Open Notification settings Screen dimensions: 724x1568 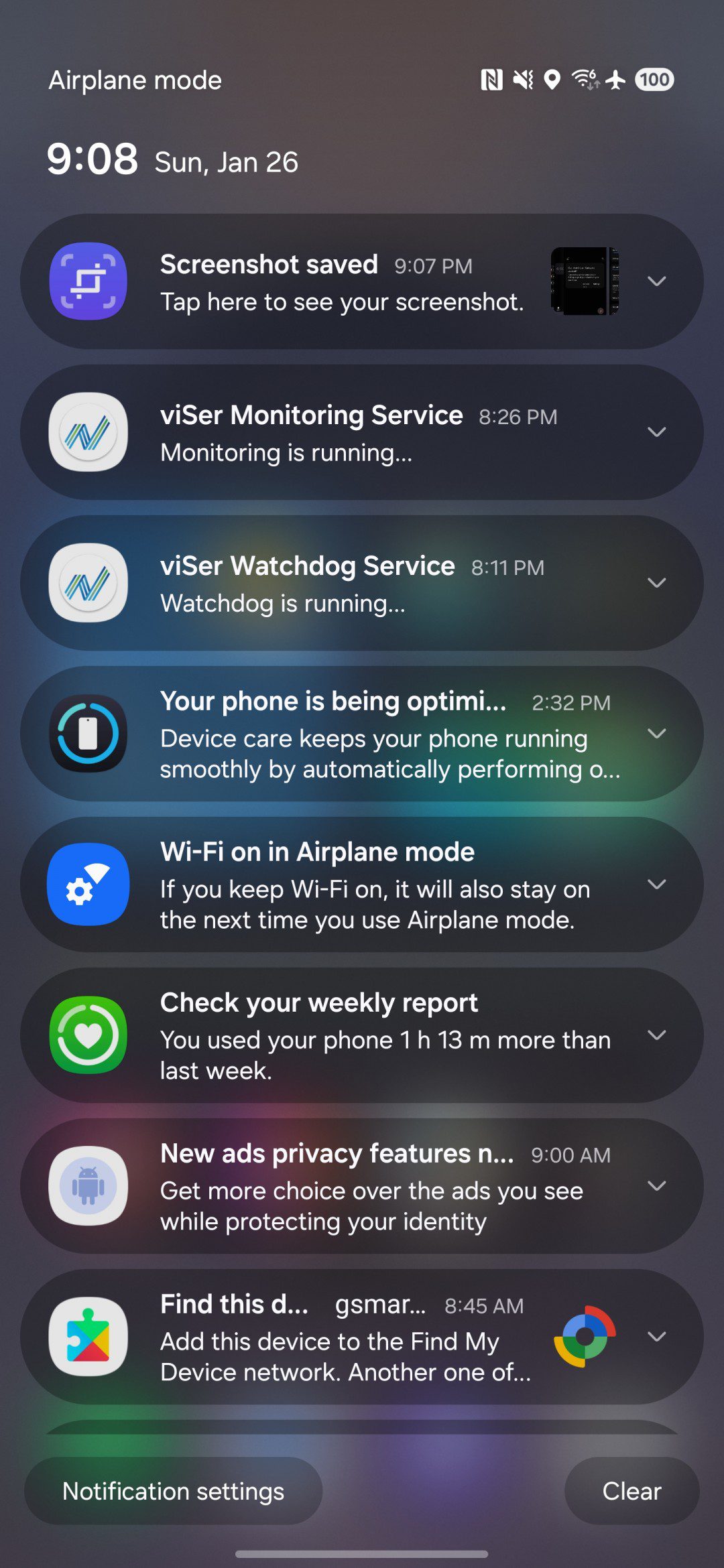pos(173,1492)
